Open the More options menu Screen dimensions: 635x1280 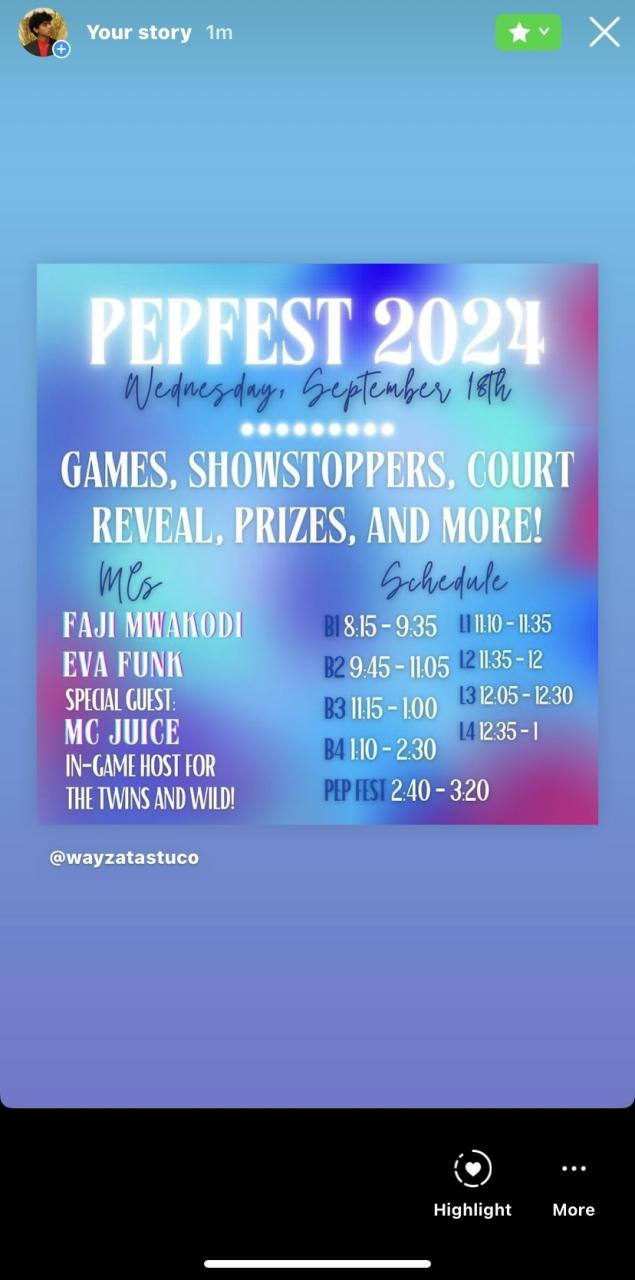[573, 1183]
